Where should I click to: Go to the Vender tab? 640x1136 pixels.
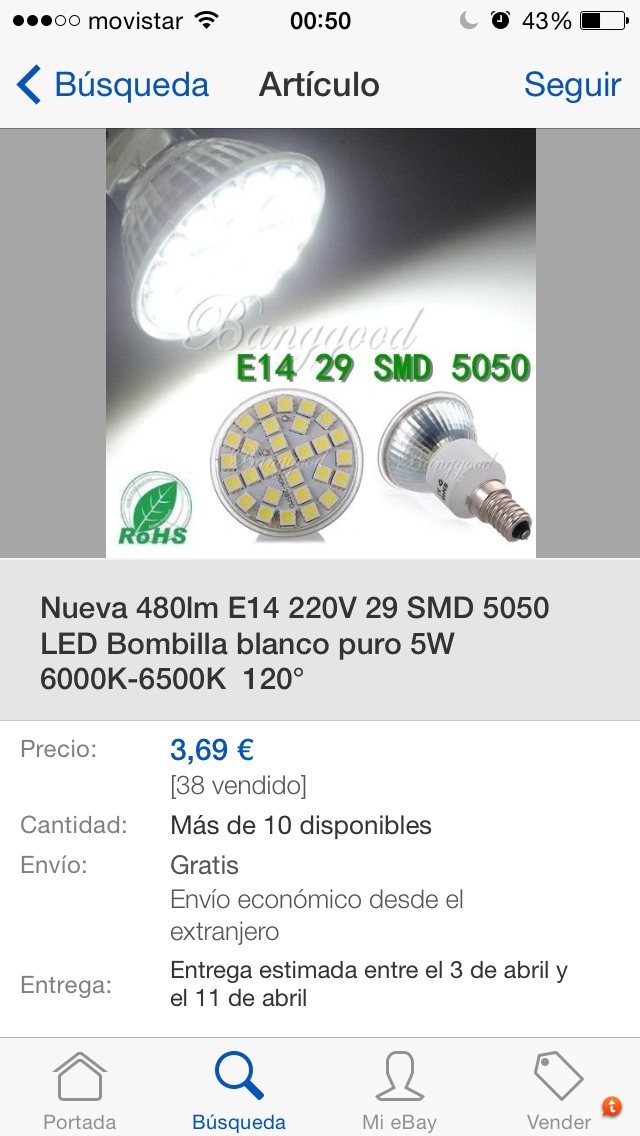(x=559, y=1090)
